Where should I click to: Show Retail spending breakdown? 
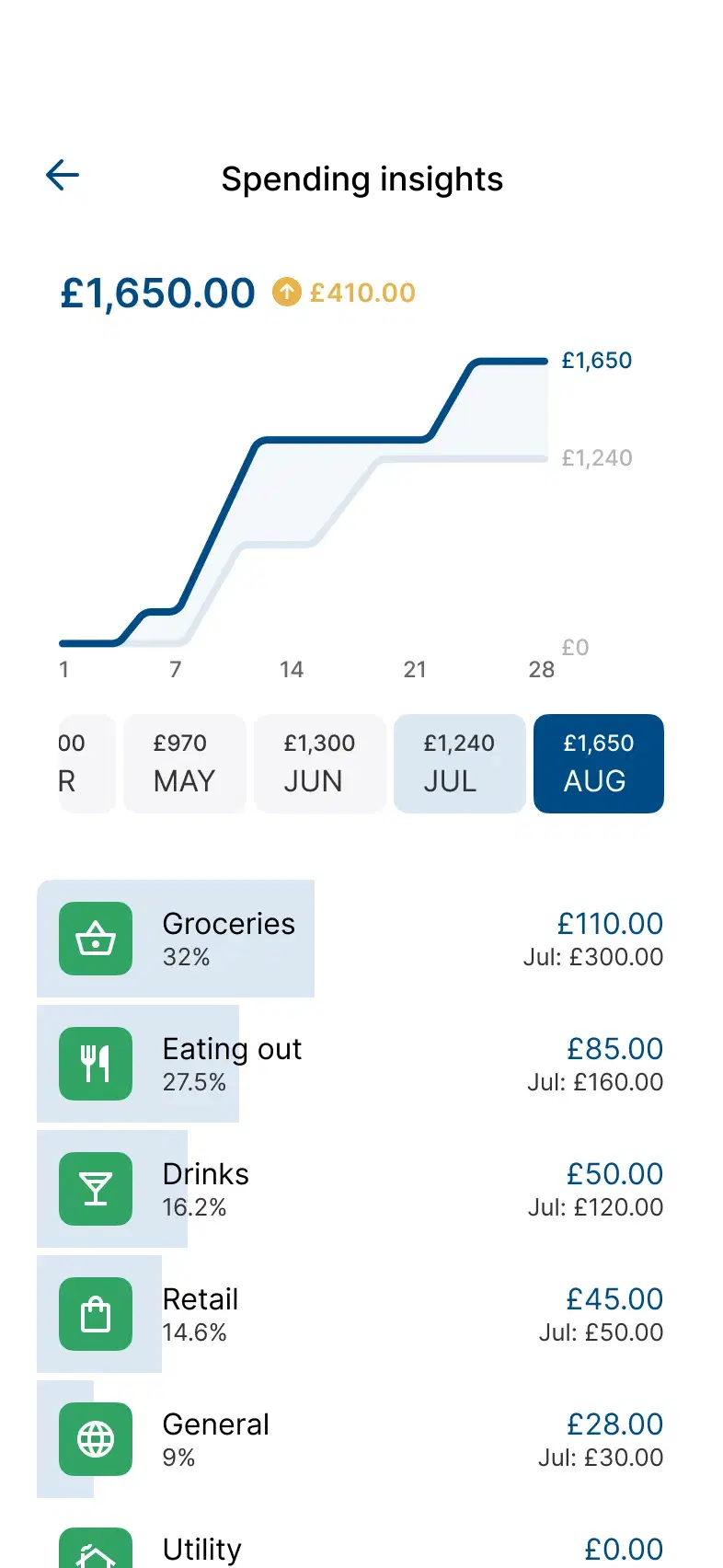(361, 1314)
